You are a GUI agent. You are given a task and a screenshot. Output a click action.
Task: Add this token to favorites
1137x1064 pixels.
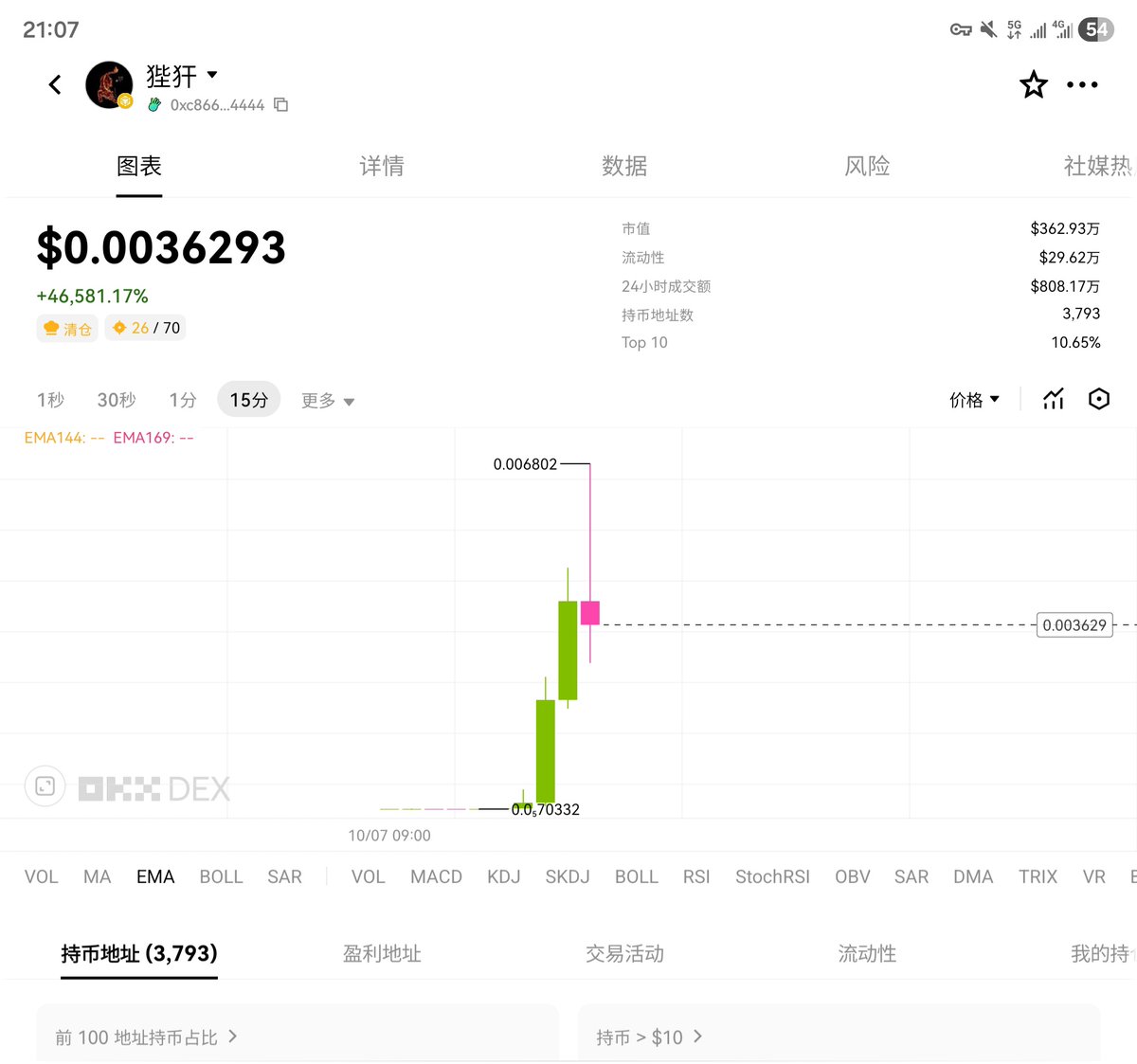tap(1033, 84)
